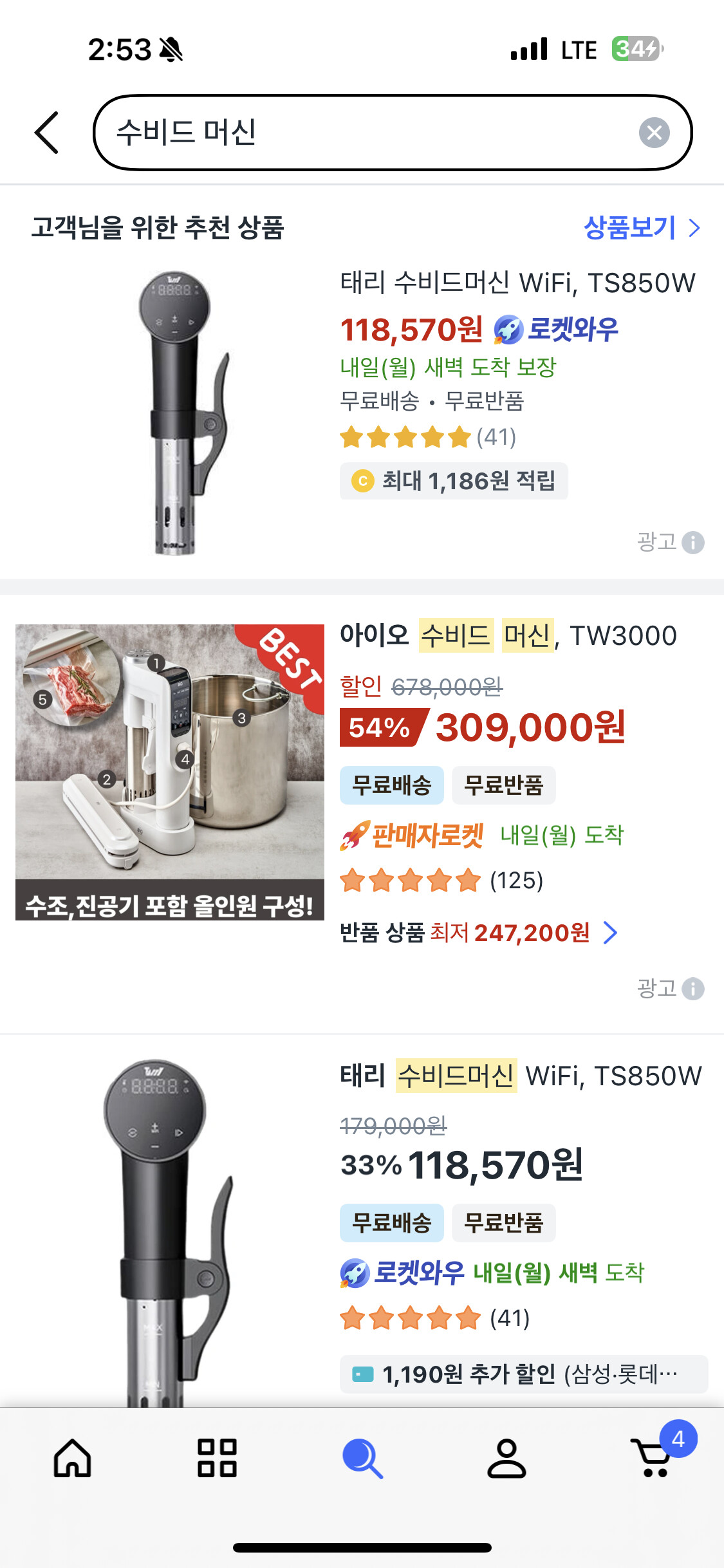Go to the Home tab

click(72, 1457)
